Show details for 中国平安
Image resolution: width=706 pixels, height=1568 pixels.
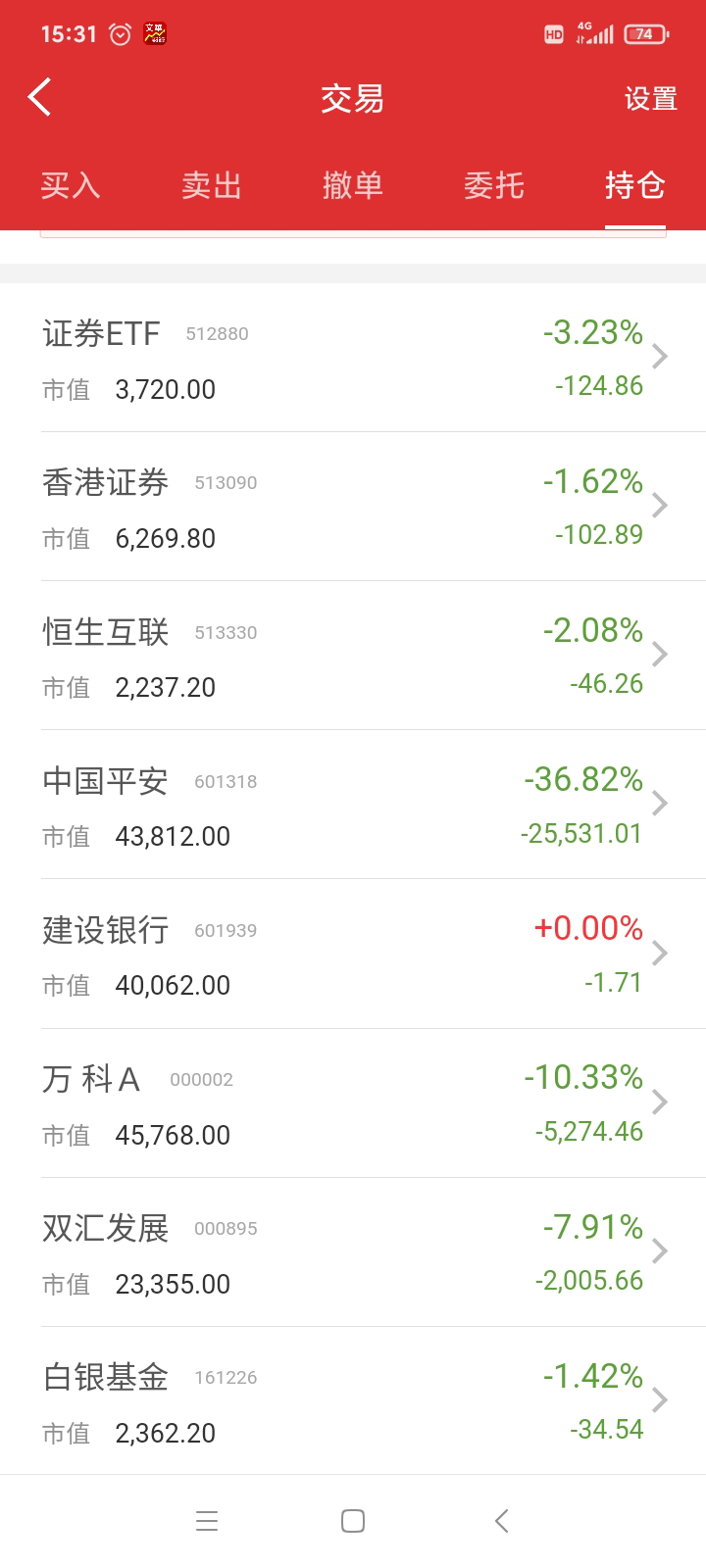[353, 806]
